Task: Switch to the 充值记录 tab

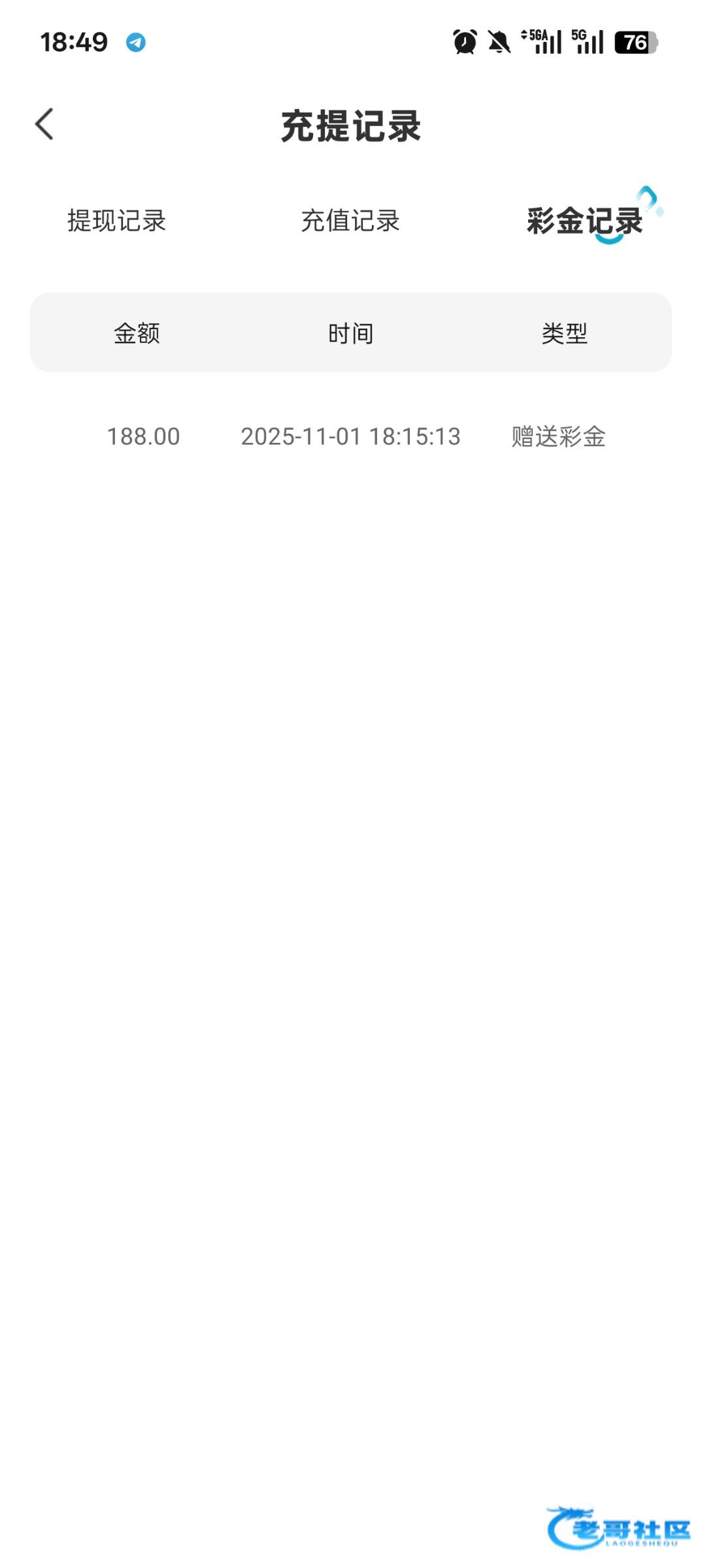Action: 350,221
